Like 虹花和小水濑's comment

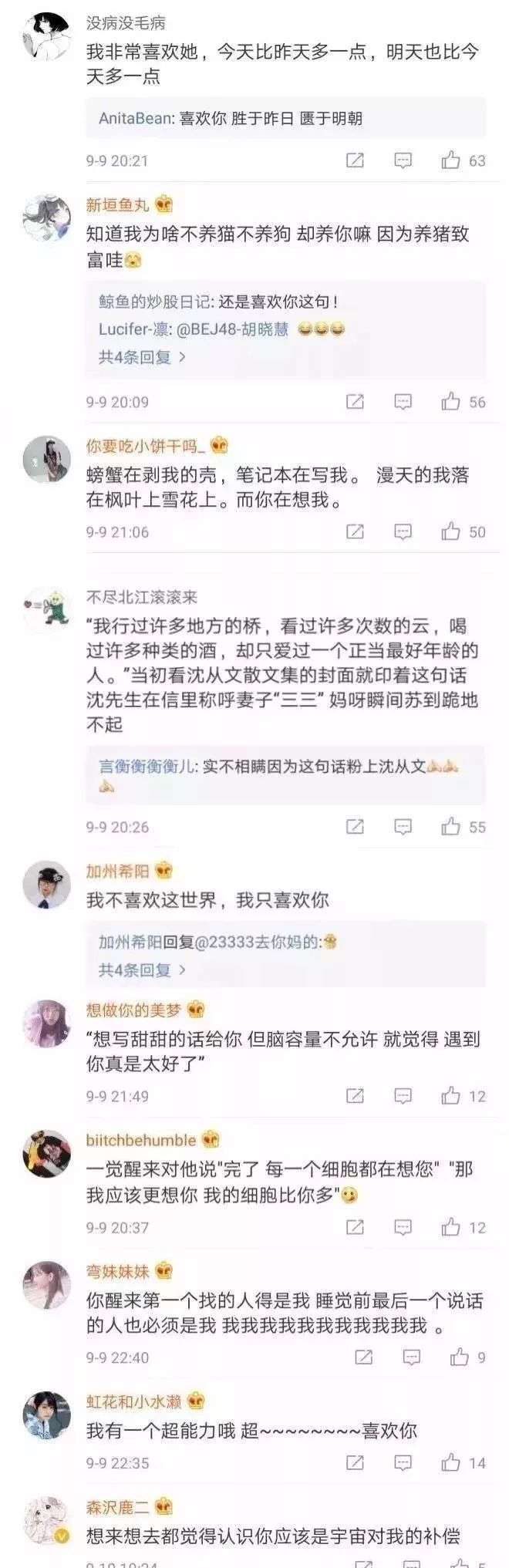point(451,1463)
